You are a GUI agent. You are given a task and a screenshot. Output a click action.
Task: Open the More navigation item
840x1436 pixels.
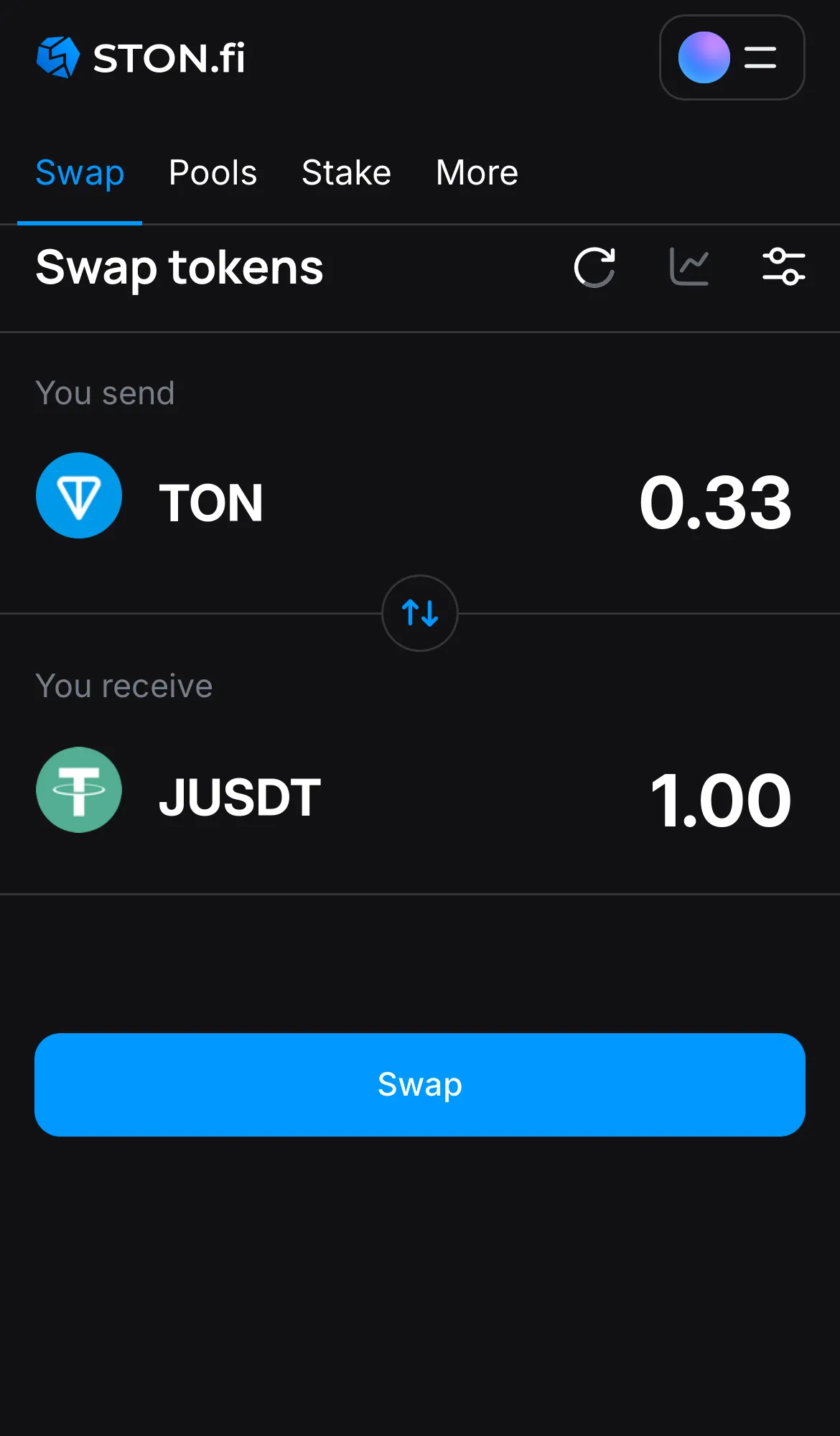[x=476, y=172]
